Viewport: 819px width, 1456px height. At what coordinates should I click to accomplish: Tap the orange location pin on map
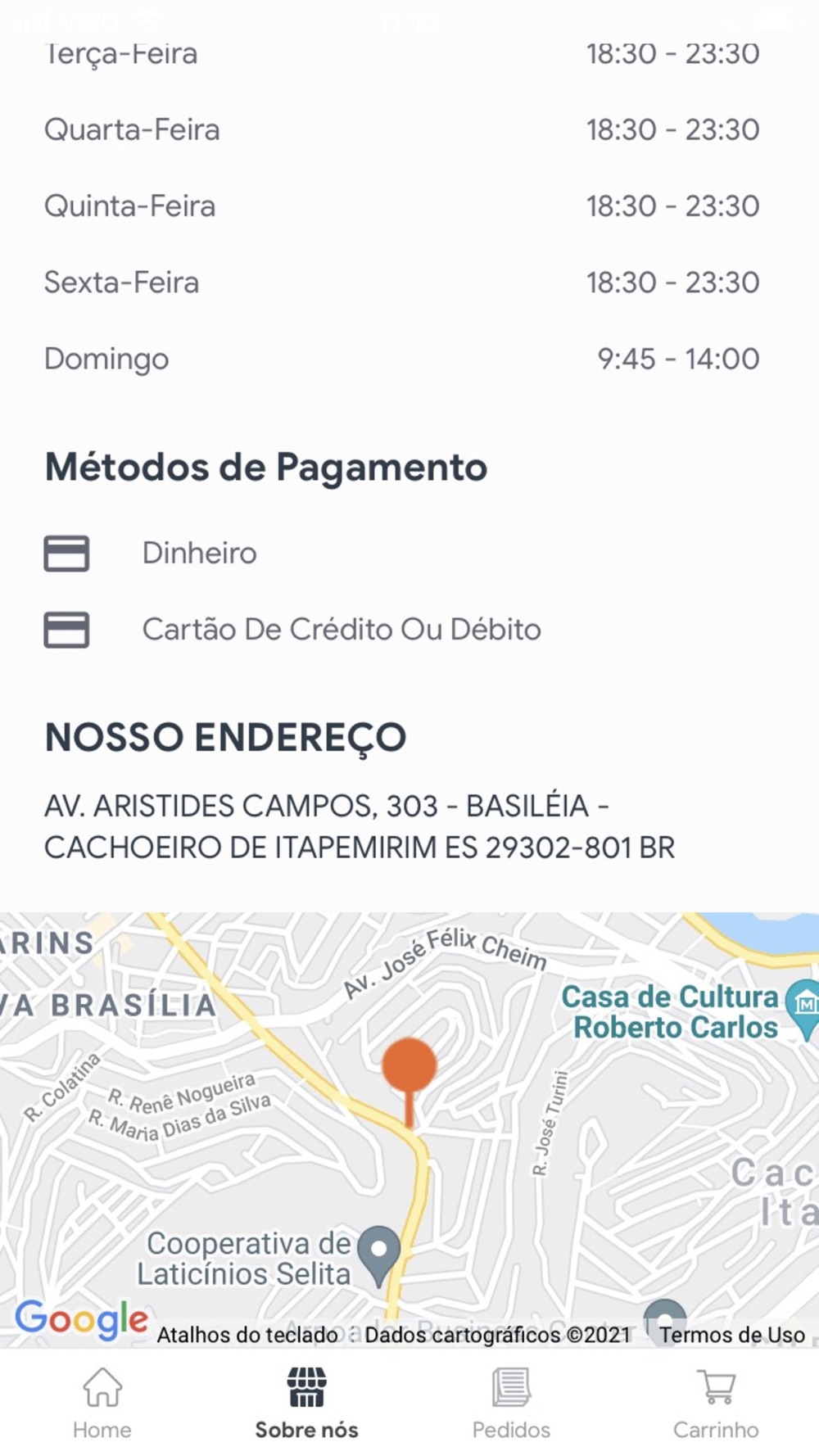click(409, 1067)
